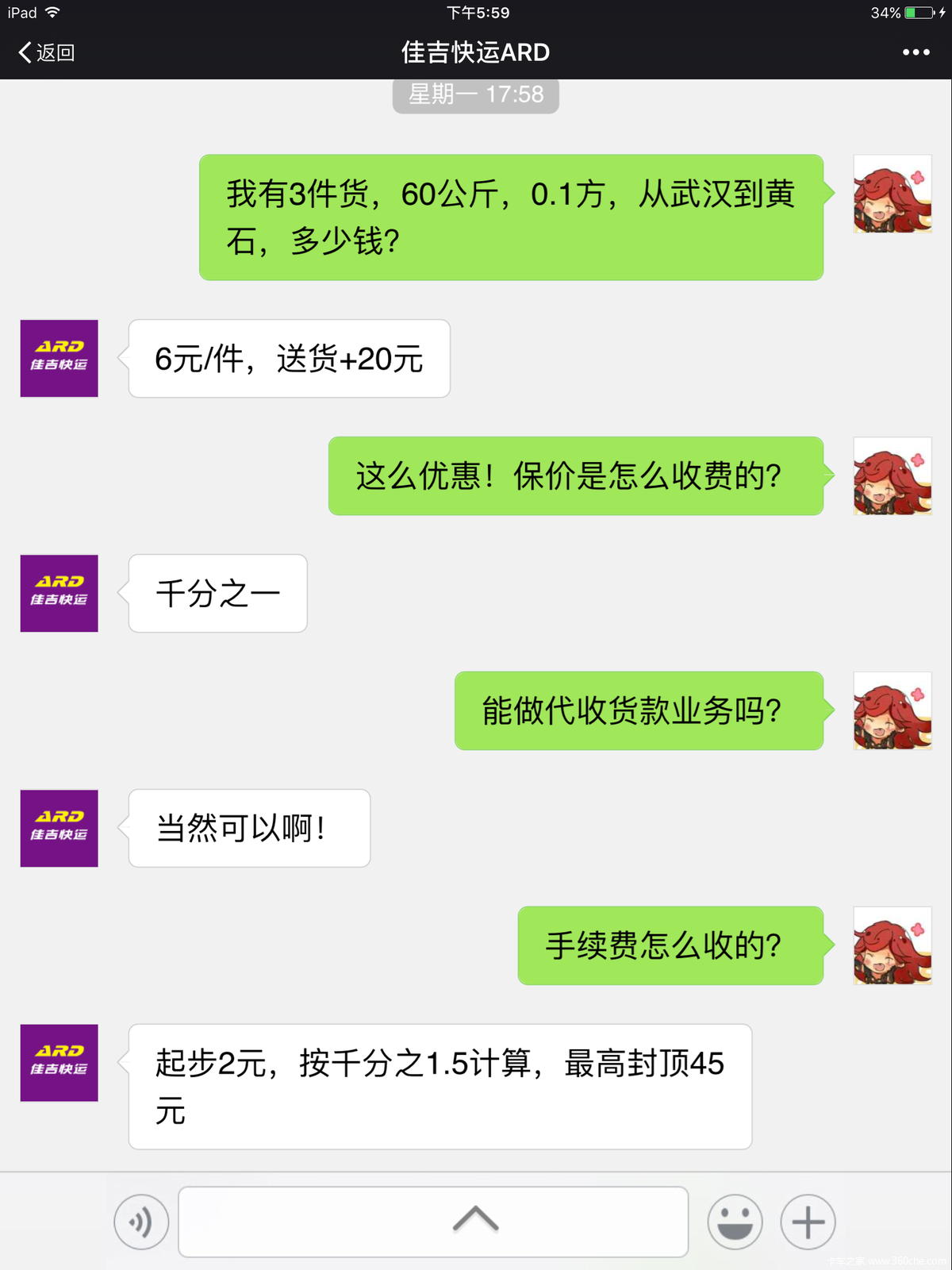Viewport: 952px width, 1270px height.
Task: Open the three-dot overflow menu
Action: pos(916,52)
